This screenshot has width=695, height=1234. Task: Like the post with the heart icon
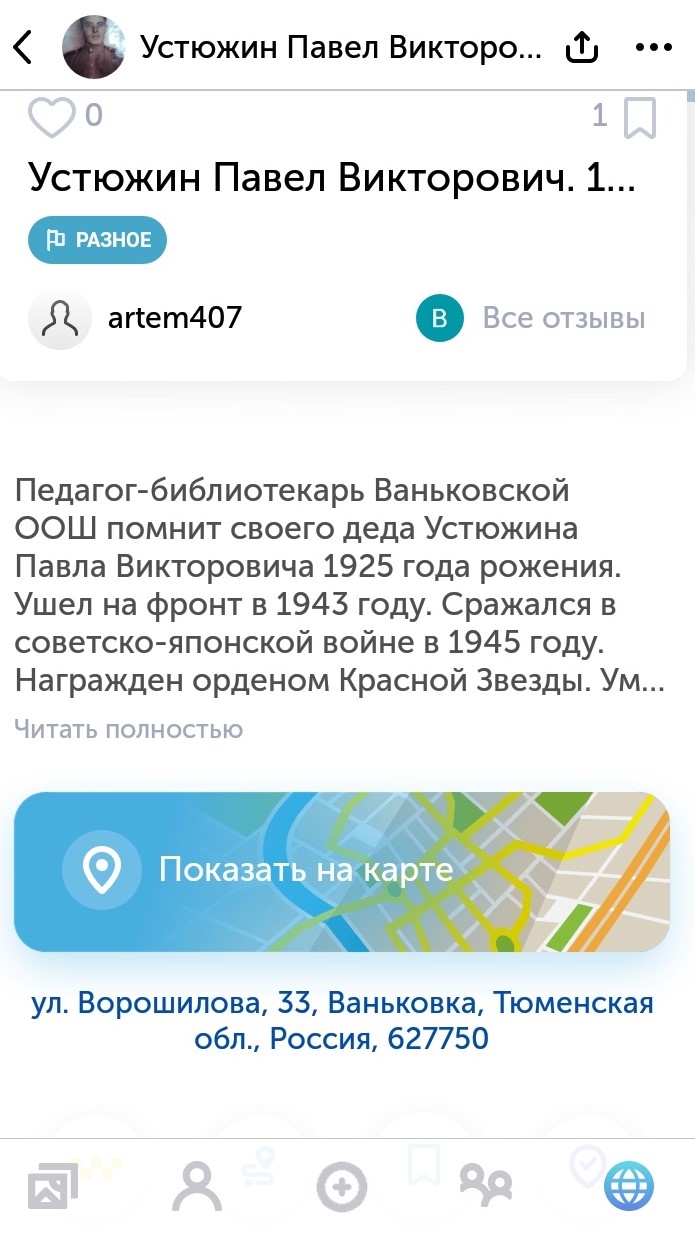tap(51, 117)
